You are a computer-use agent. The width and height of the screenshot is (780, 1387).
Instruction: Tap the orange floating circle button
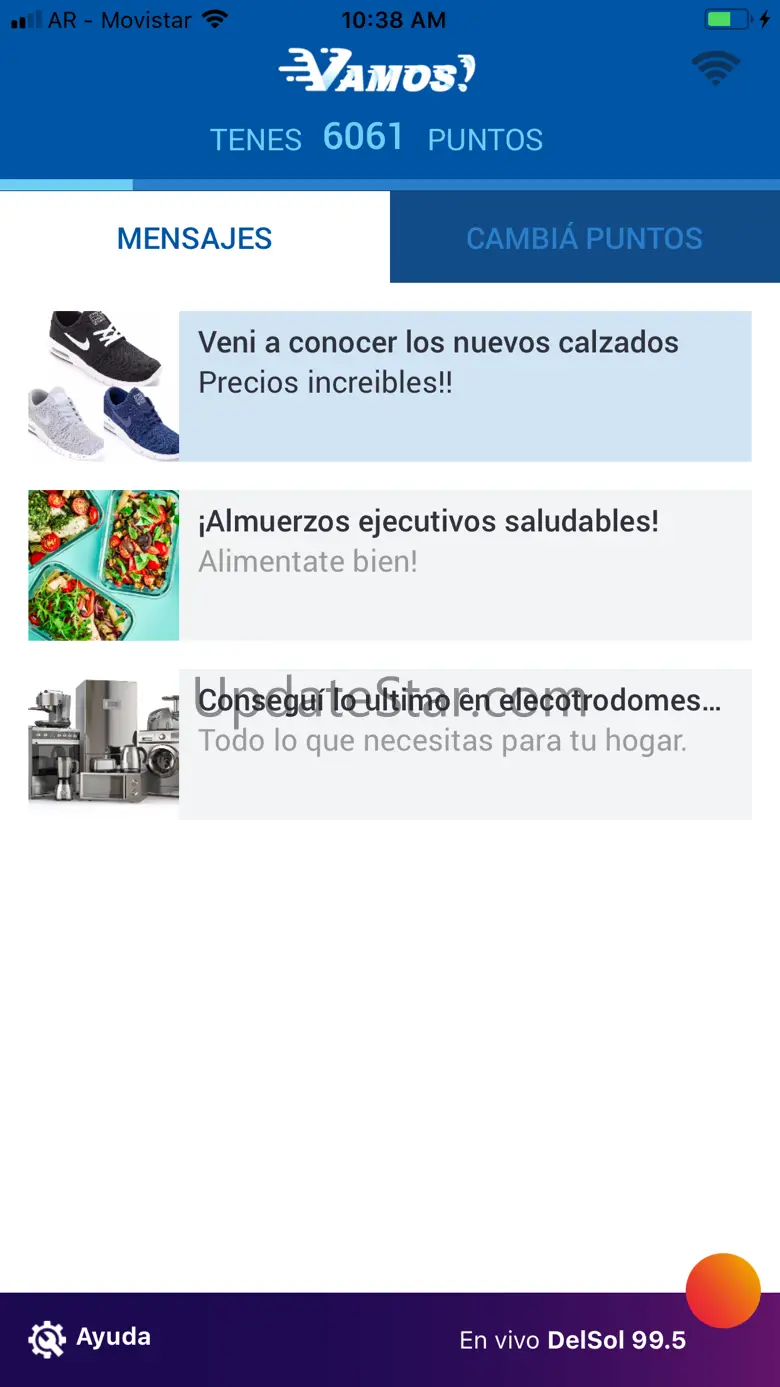point(723,1290)
